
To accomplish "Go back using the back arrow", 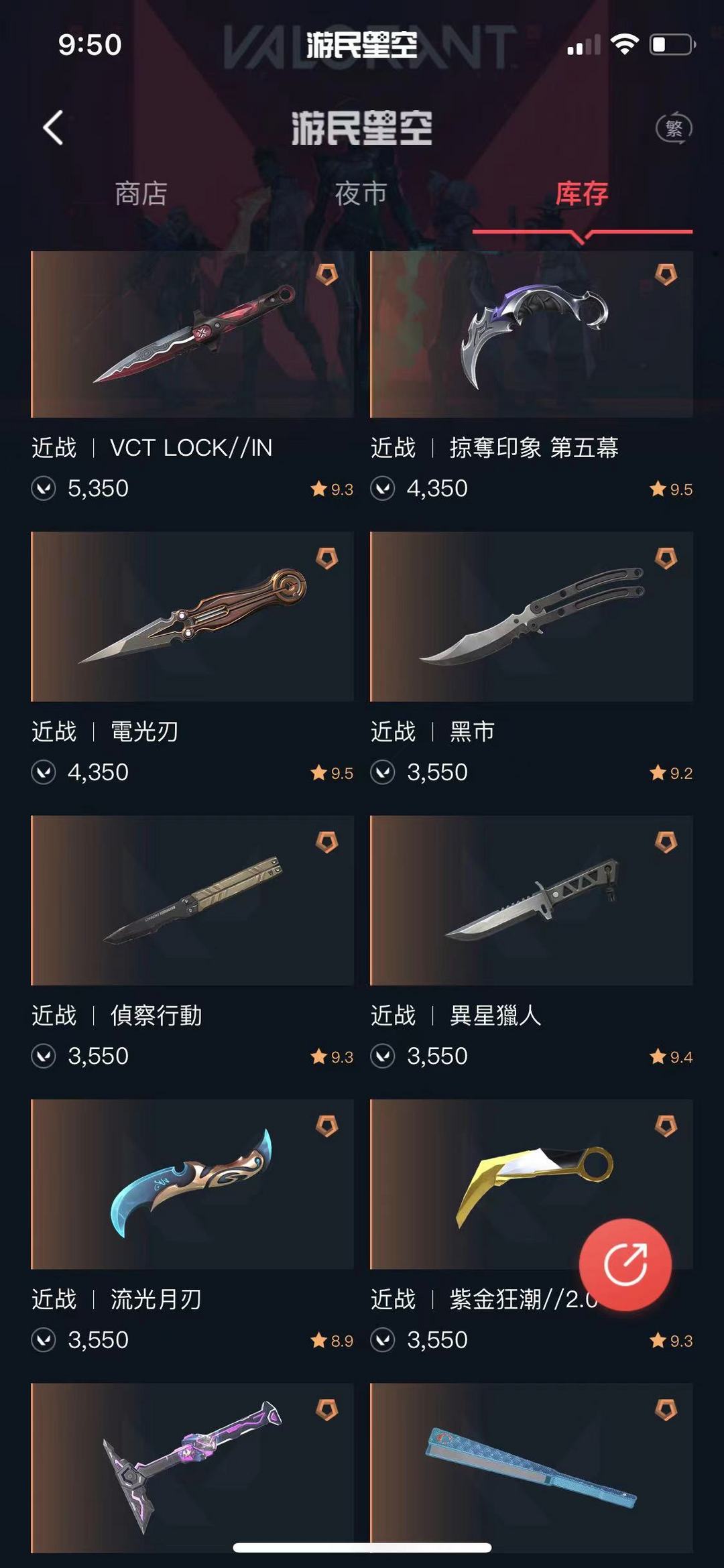I will tap(53, 127).
